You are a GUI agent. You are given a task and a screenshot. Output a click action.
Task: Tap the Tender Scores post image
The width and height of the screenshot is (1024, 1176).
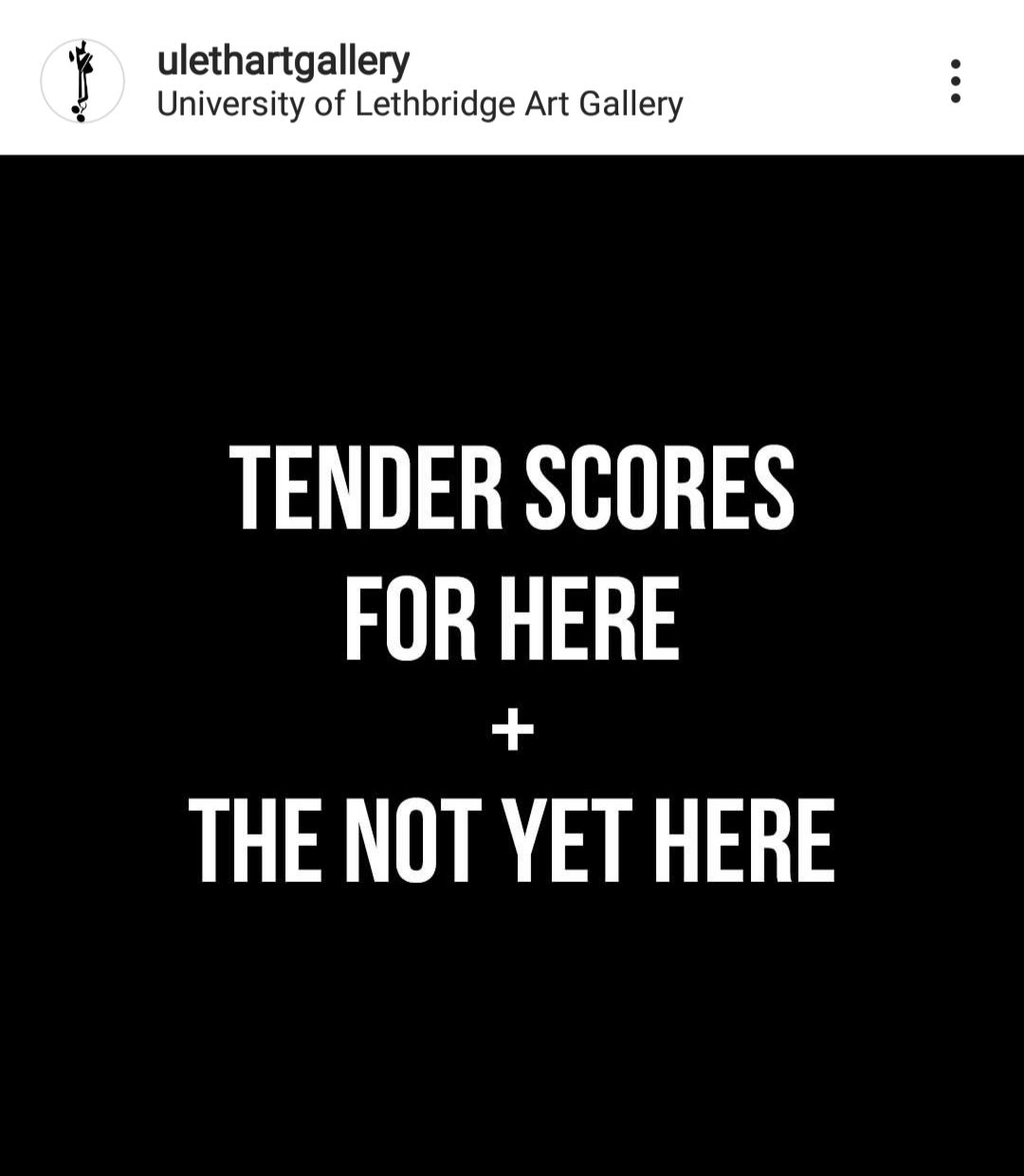[512, 664]
